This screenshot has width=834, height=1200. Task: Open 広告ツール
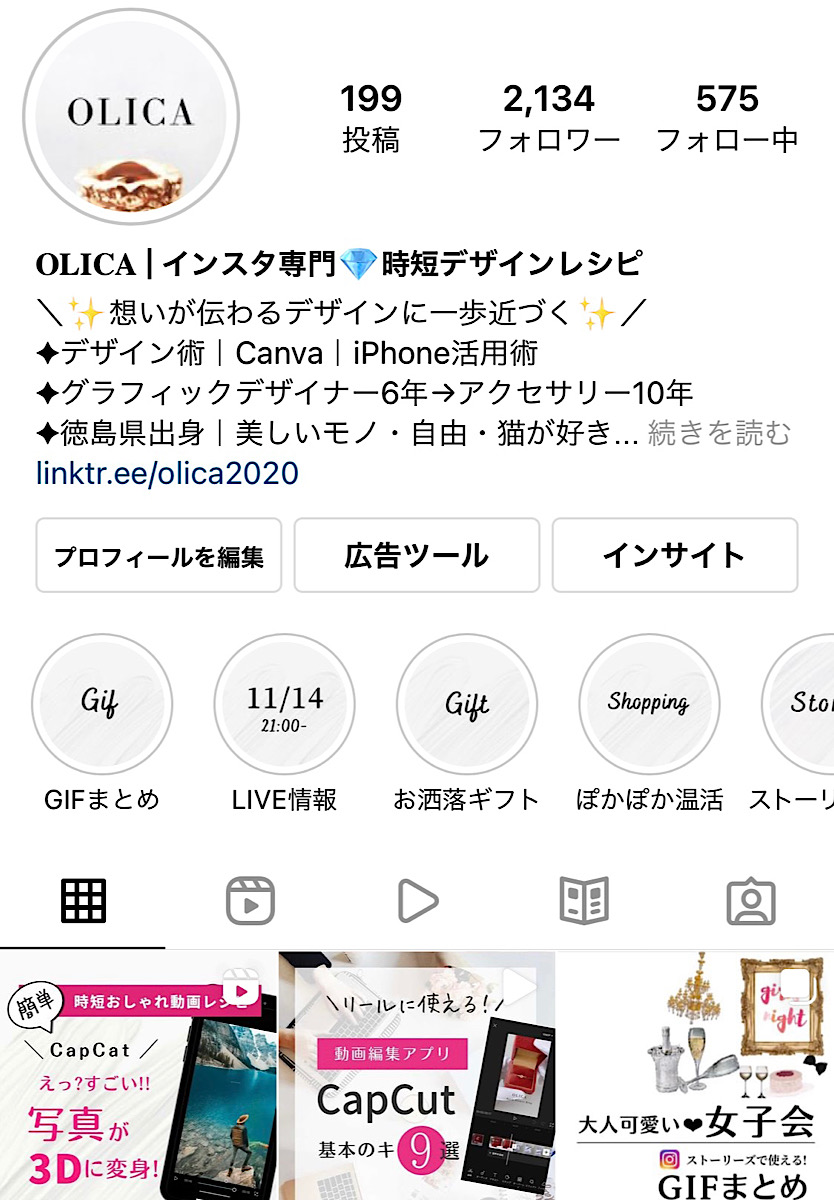pyautogui.click(x=416, y=556)
